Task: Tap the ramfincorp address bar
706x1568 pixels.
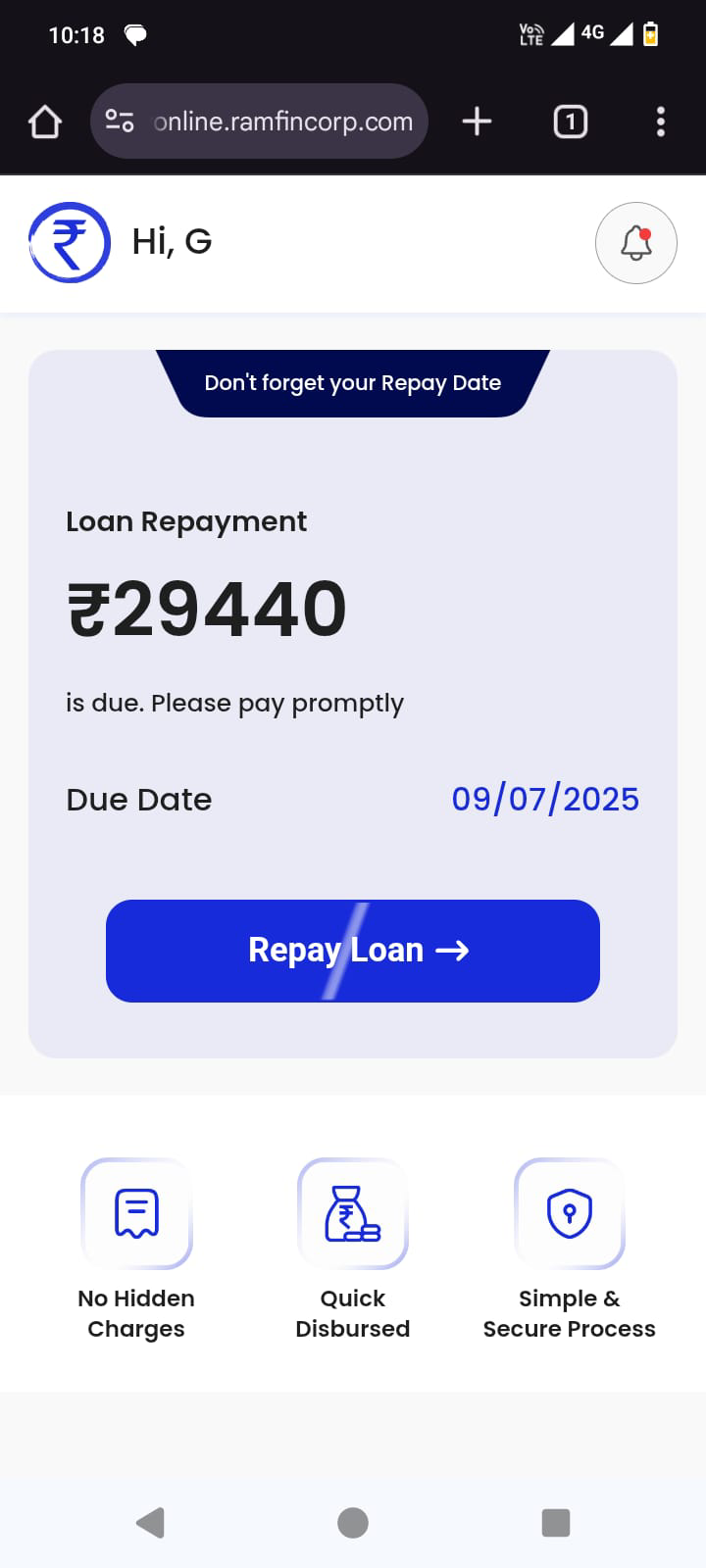Action: [282, 122]
